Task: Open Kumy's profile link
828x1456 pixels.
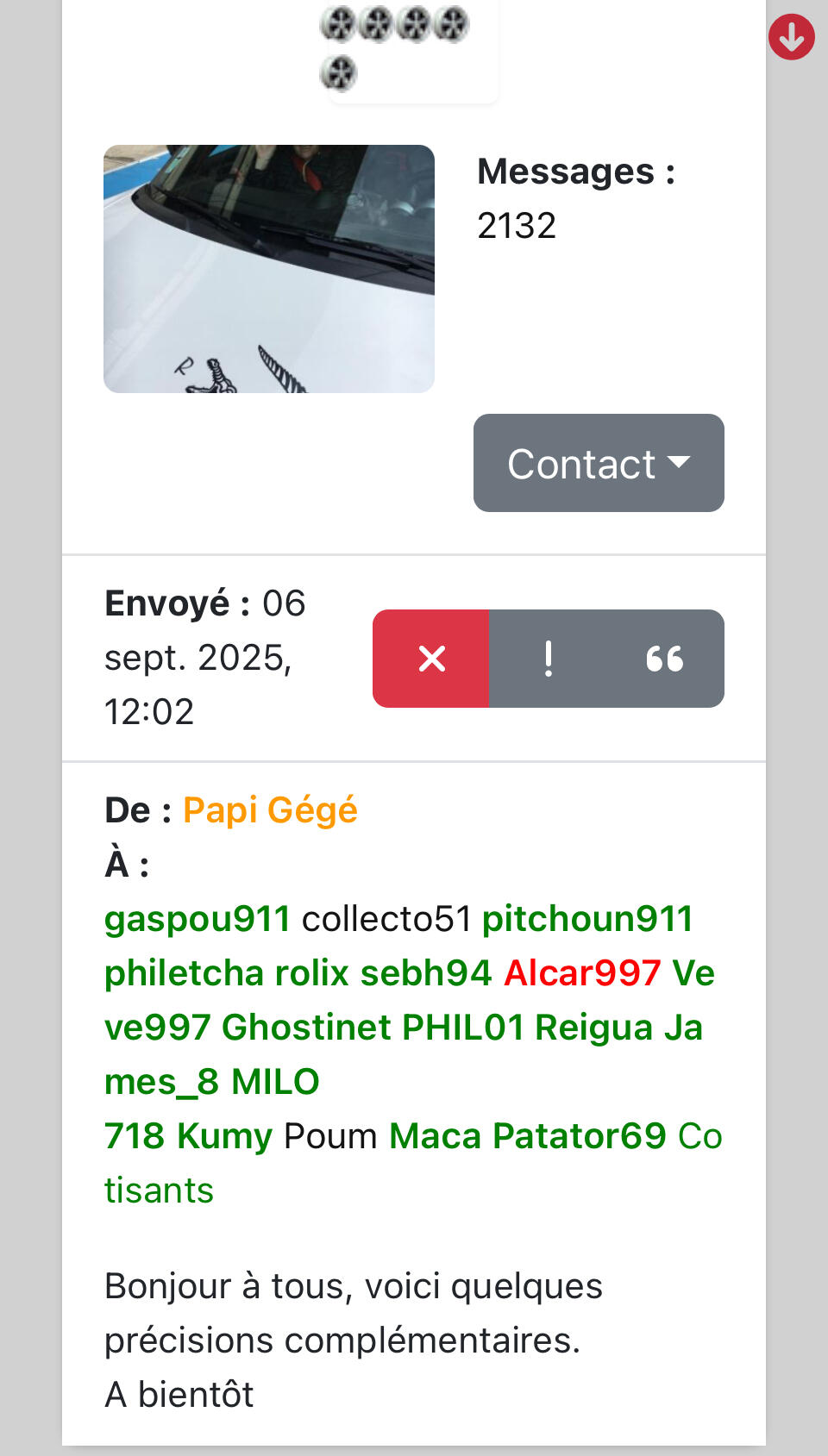Action: click(x=224, y=1136)
